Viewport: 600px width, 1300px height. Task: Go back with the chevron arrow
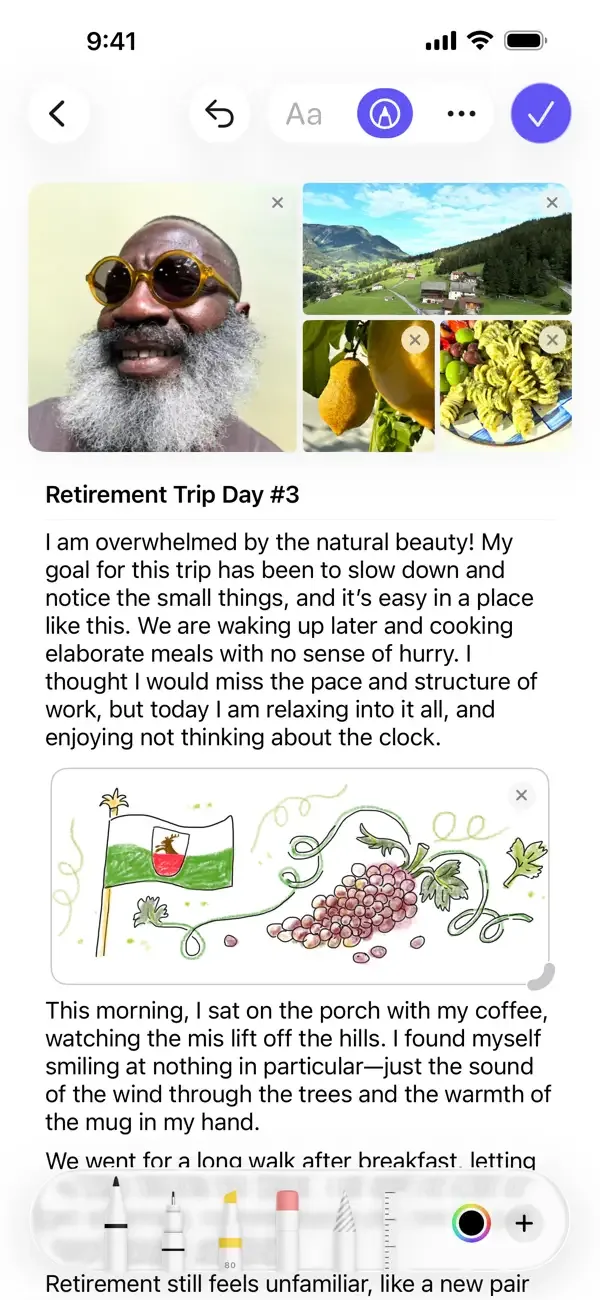[58, 114]
